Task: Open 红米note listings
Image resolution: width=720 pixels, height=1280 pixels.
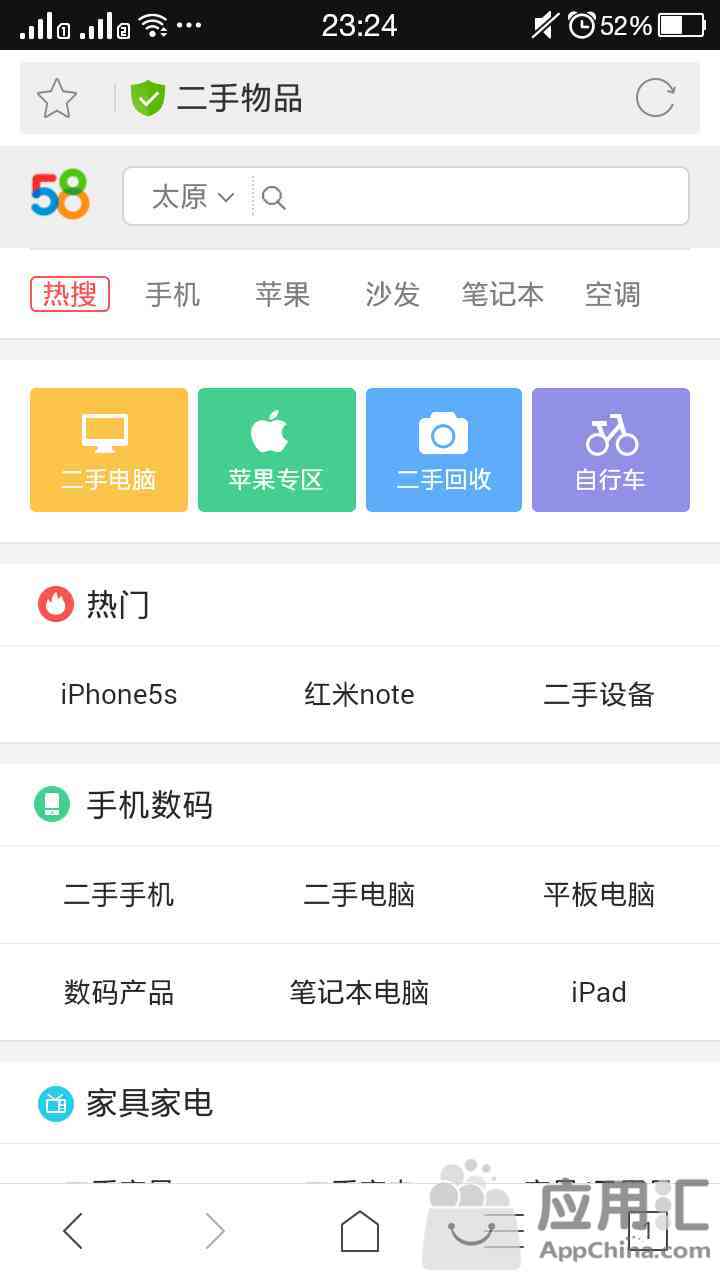Action: tap(359, 695)
